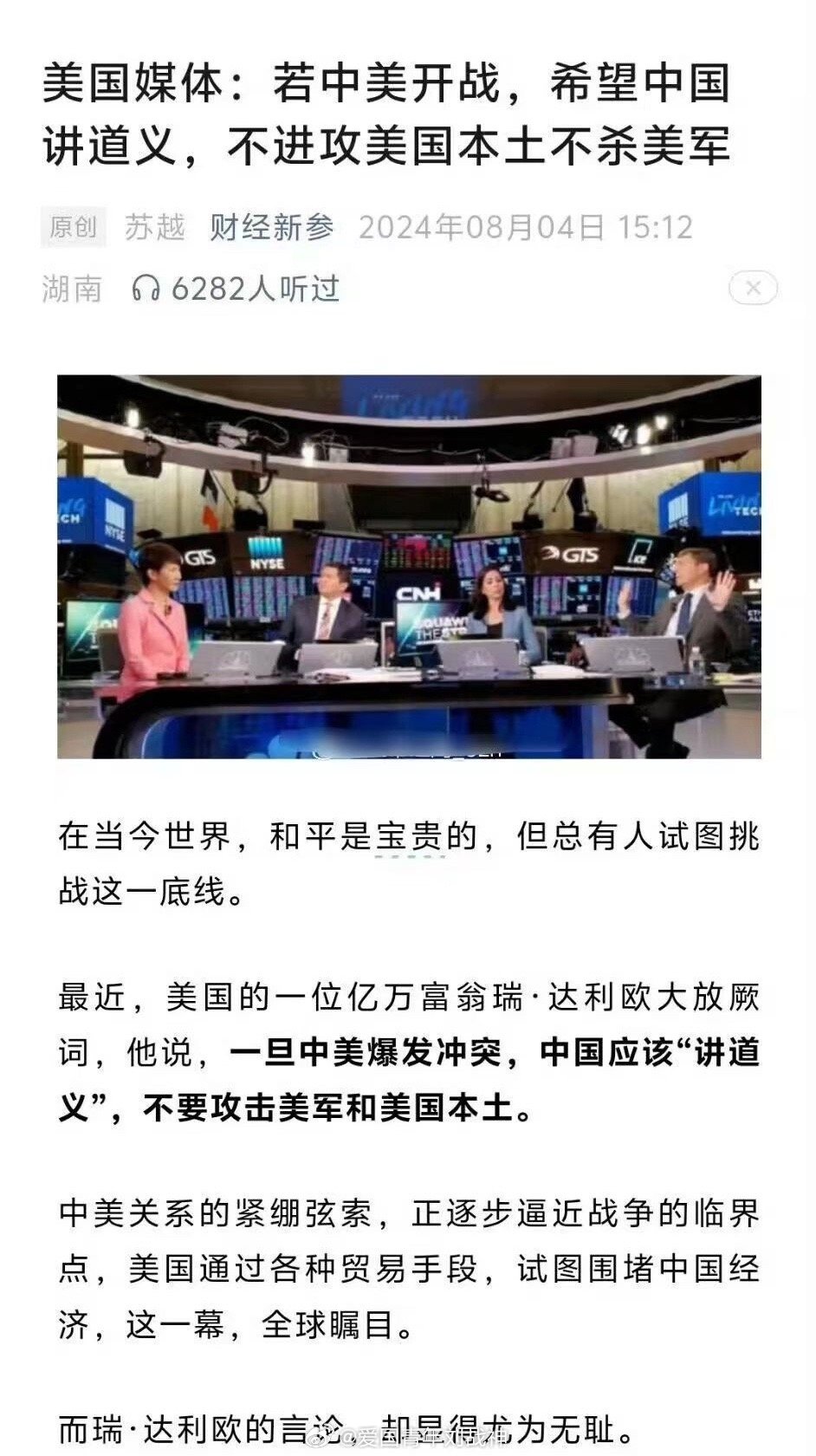
Task: Dismiss using the X button
Action: (753, 288)
